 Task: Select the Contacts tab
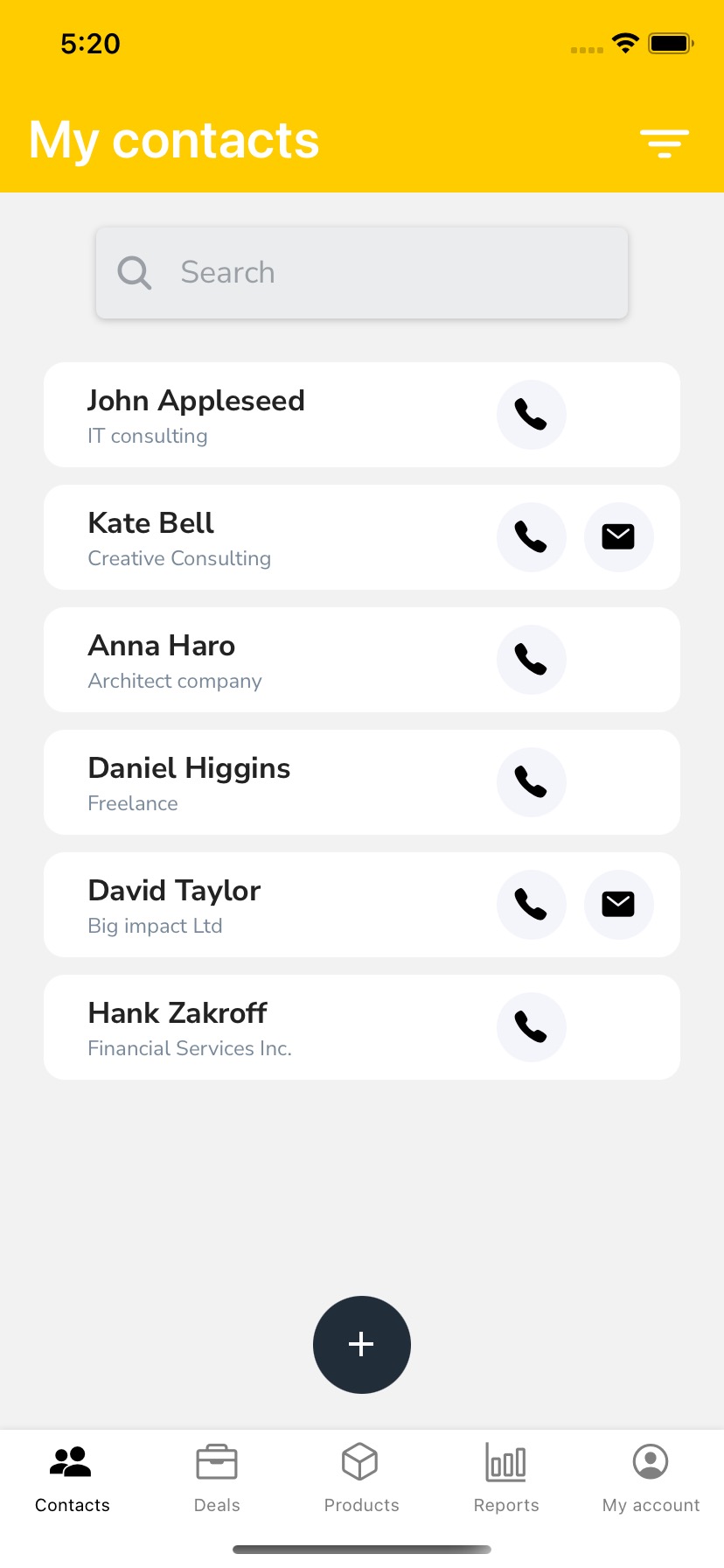(72, 1479)
